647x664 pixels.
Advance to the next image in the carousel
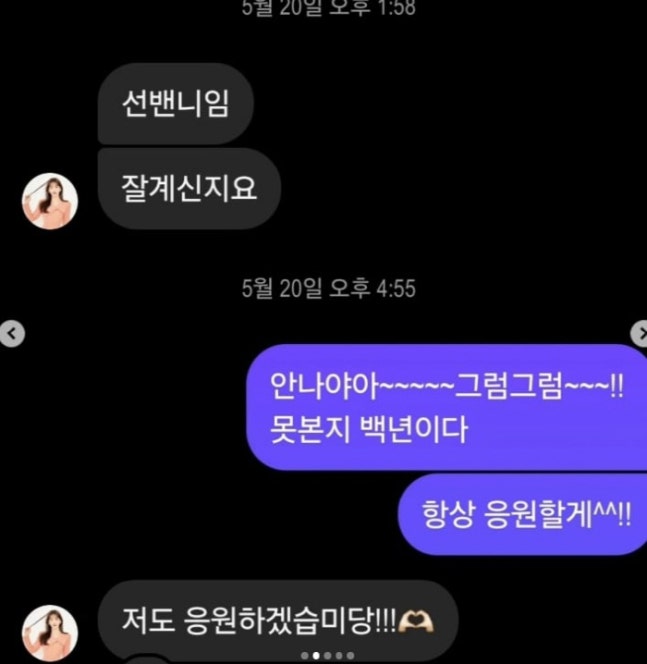638,333
